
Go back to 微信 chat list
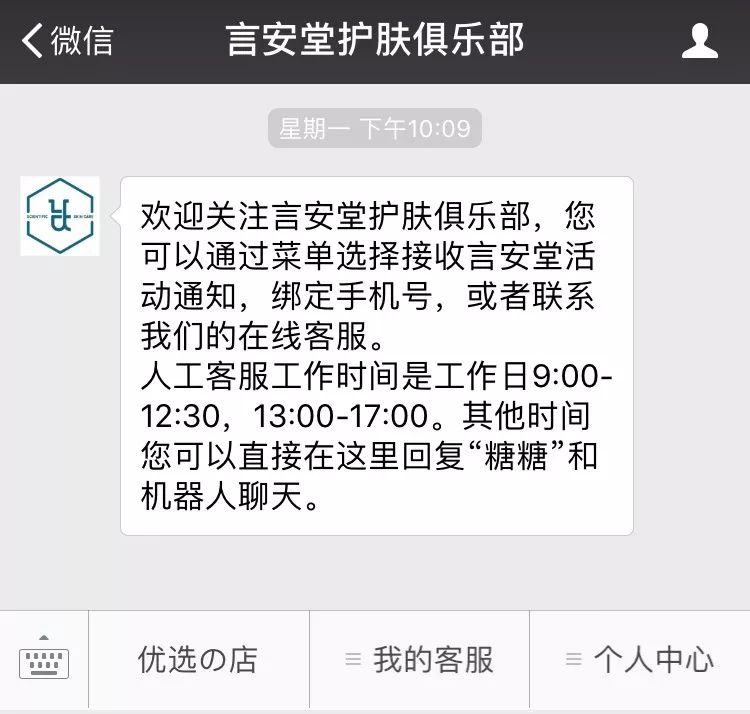pos(68,41)
